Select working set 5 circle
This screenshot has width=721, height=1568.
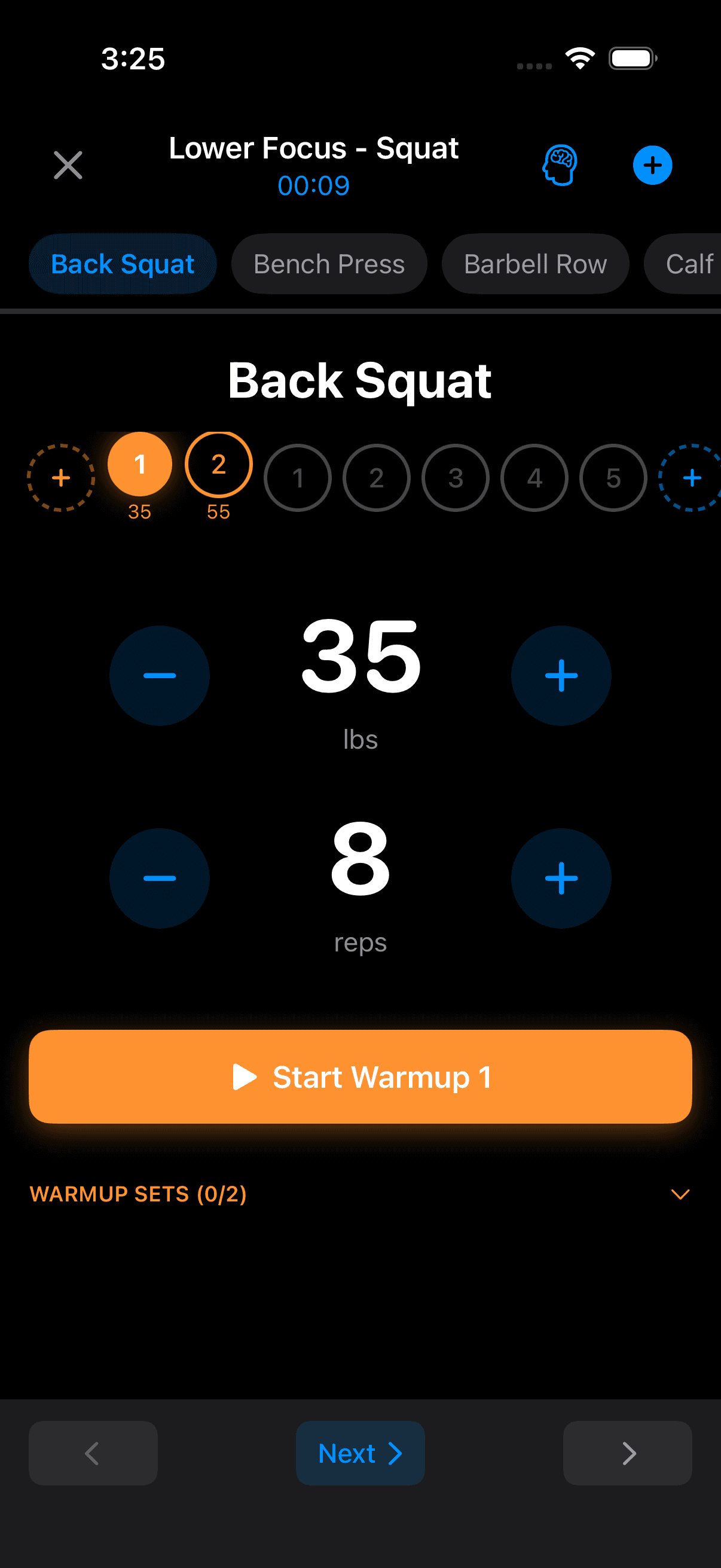click(x=613, y=478)
